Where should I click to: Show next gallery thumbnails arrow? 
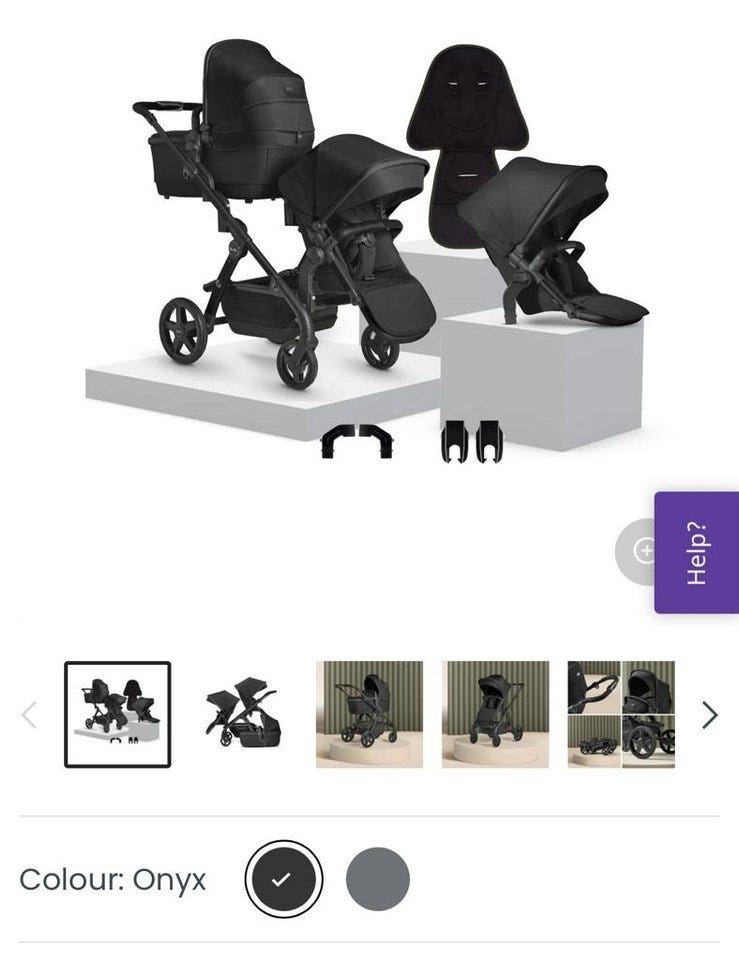[x=709, y=715]
